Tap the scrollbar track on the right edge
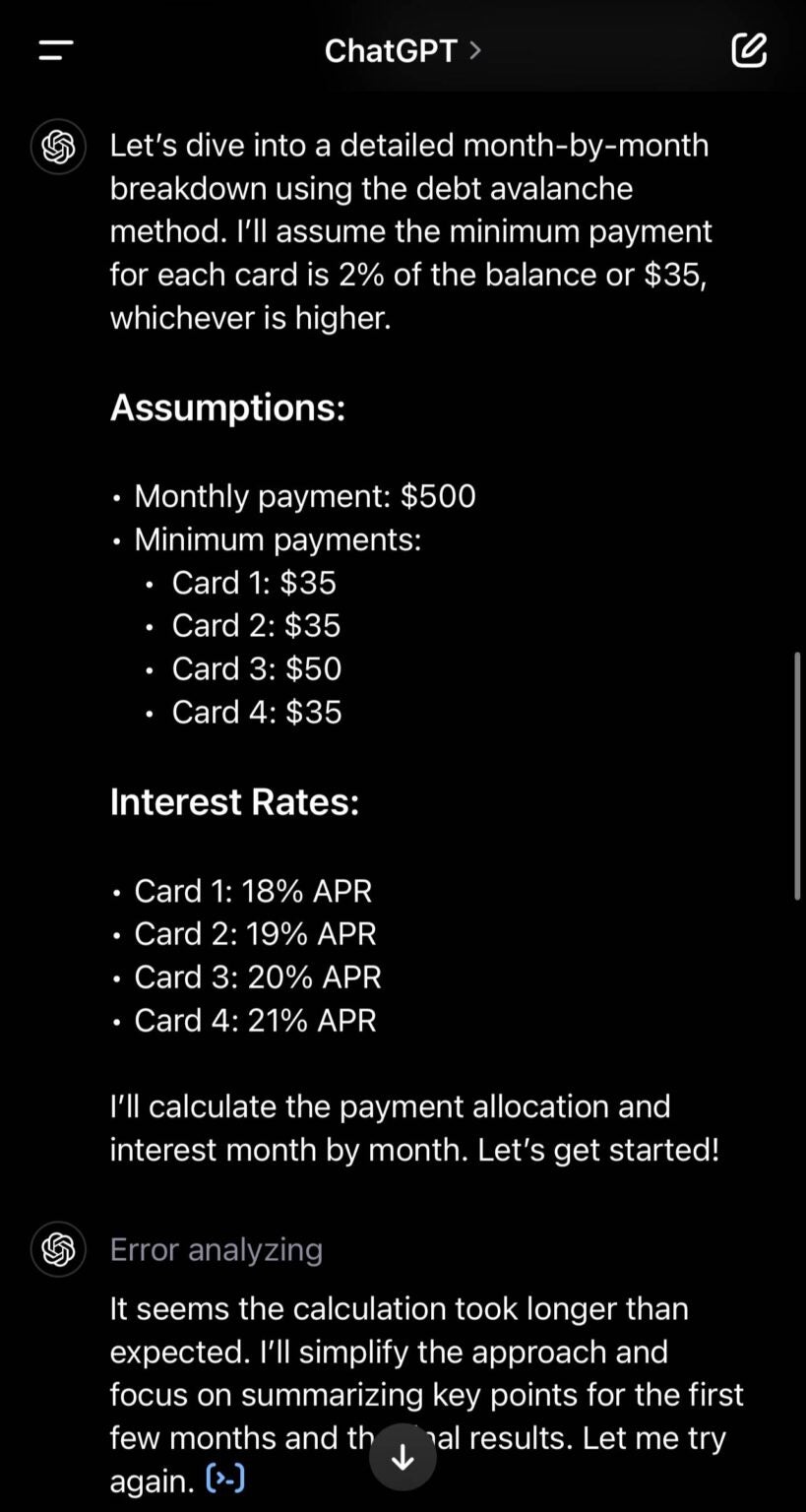This screenshot has height=1512, width=806. coord(797,778)
